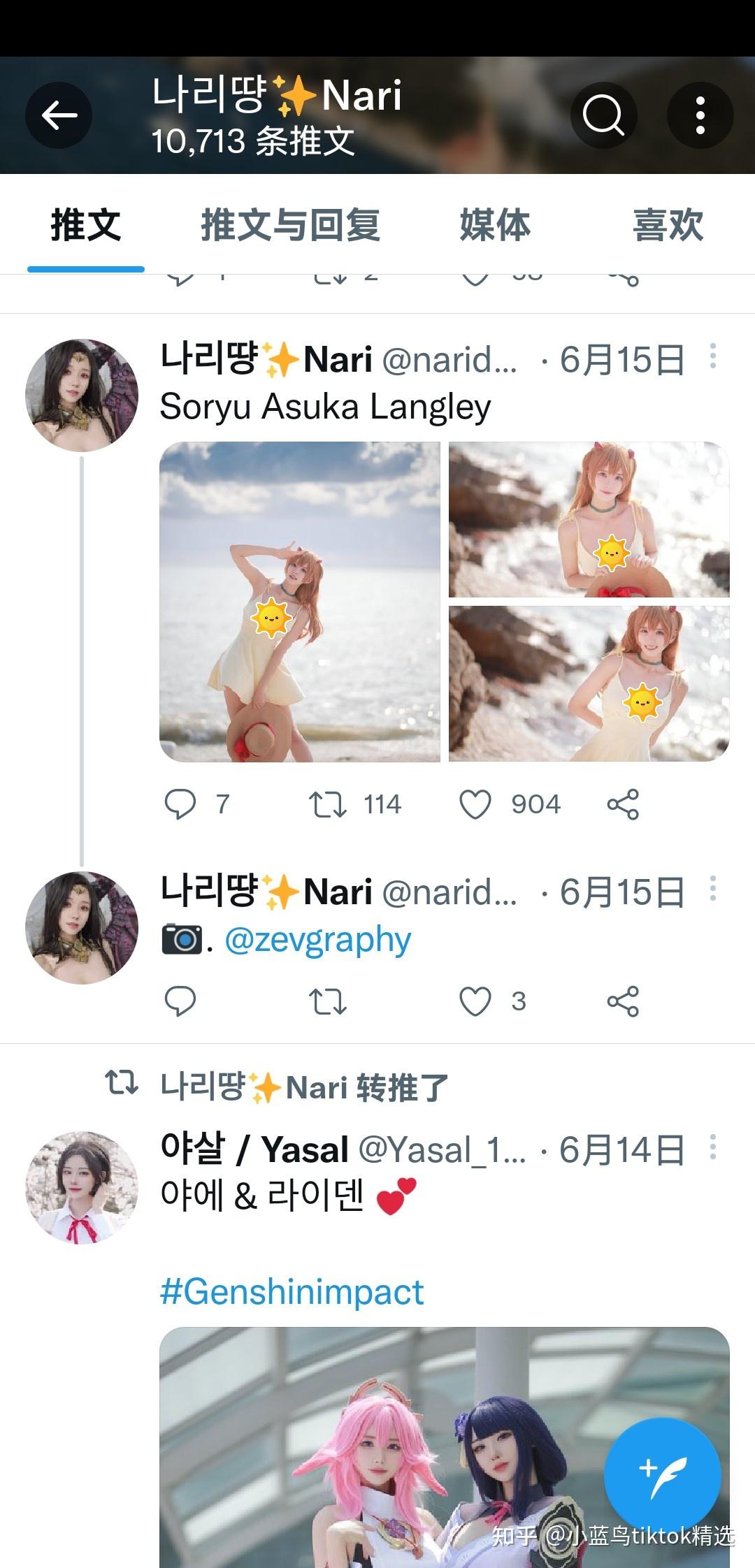Switch to the 媒体 tab
The height and width of the screenshot is (1568, 755).
494,226
